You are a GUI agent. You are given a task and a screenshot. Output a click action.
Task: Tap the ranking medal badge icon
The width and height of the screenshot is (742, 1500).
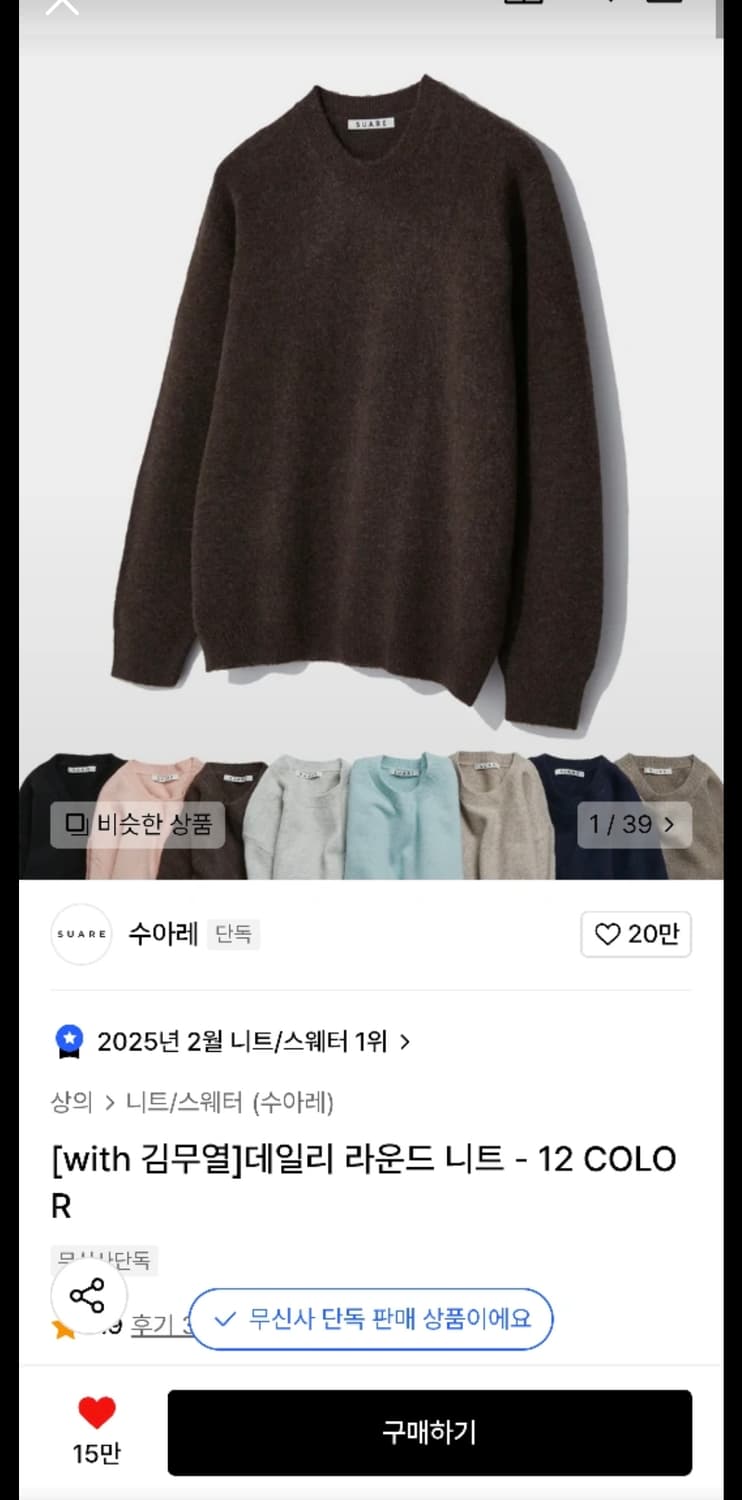click(68, 1041)
